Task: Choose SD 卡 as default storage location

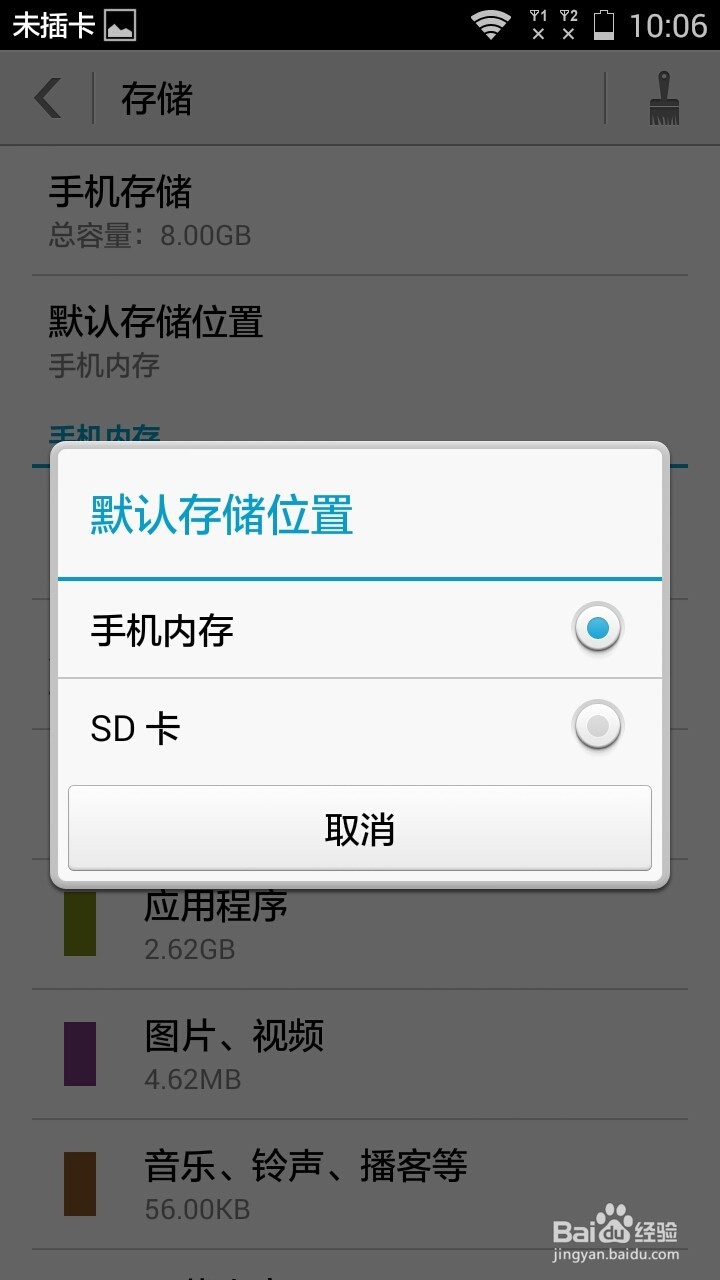Action: point(360,727)
